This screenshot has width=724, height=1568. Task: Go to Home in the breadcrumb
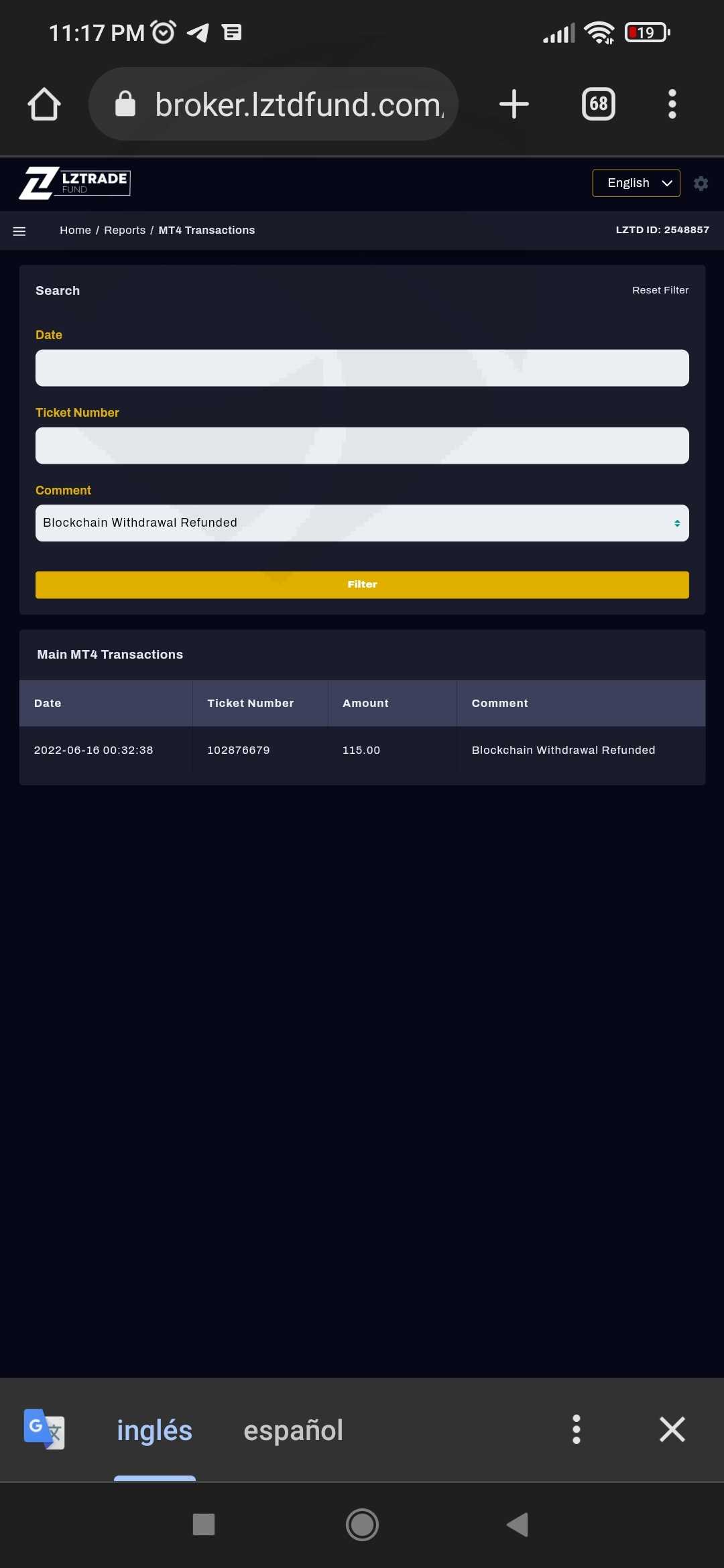coord(75,231)
